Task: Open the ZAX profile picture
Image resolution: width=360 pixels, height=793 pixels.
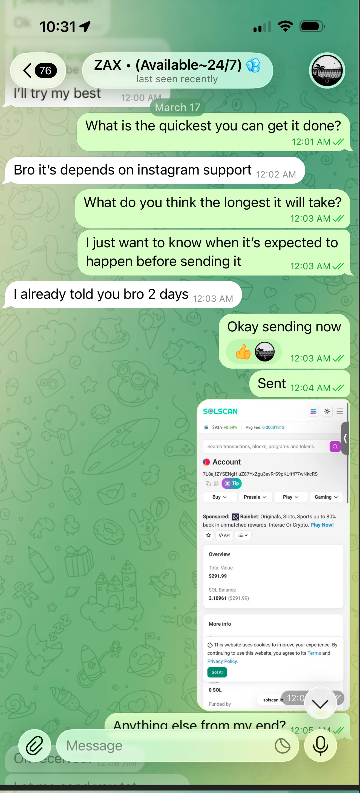Action: [327, 70]
